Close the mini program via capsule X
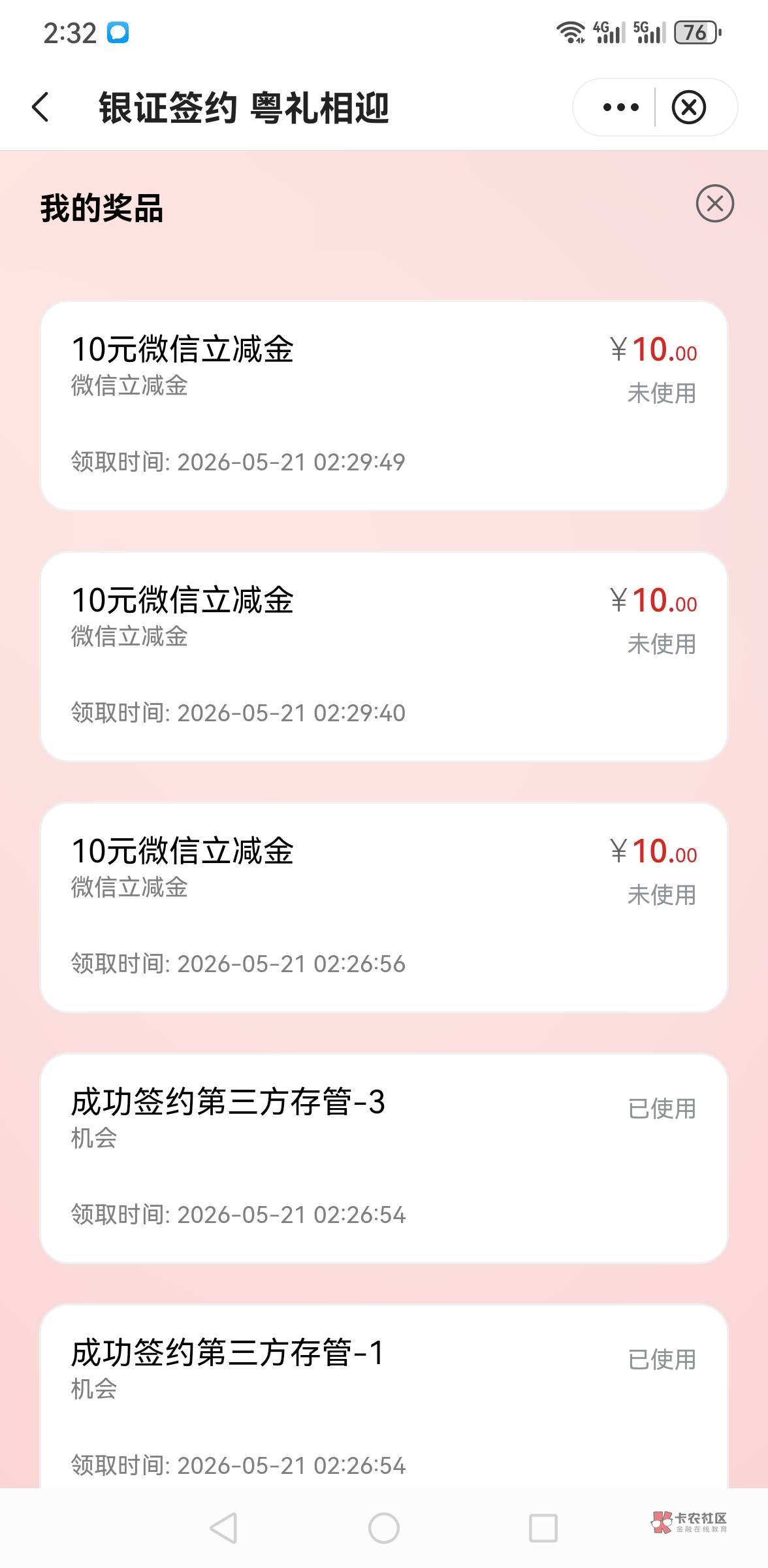Screen dimensions: 768x1568 pos(689,107)
